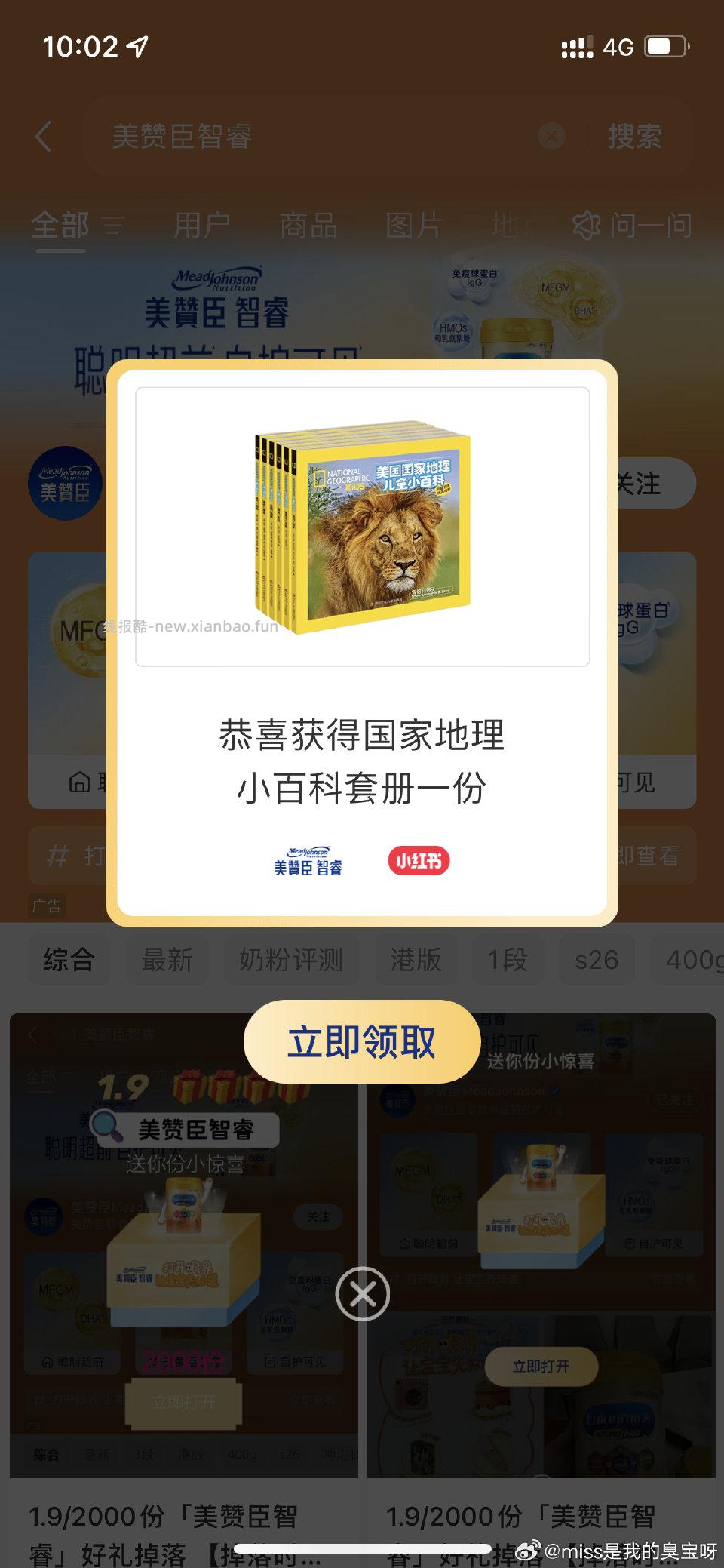Tap the back arrow to exit search
Viewport: 724px width, 1568px height.
[43, 136]
